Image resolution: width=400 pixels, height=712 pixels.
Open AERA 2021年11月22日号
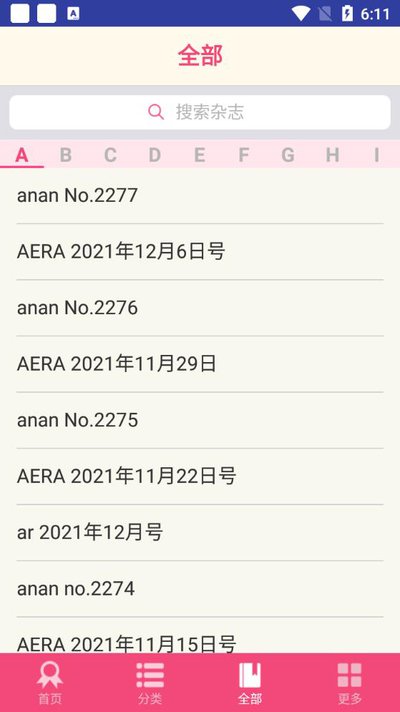(x=200, y=476)
